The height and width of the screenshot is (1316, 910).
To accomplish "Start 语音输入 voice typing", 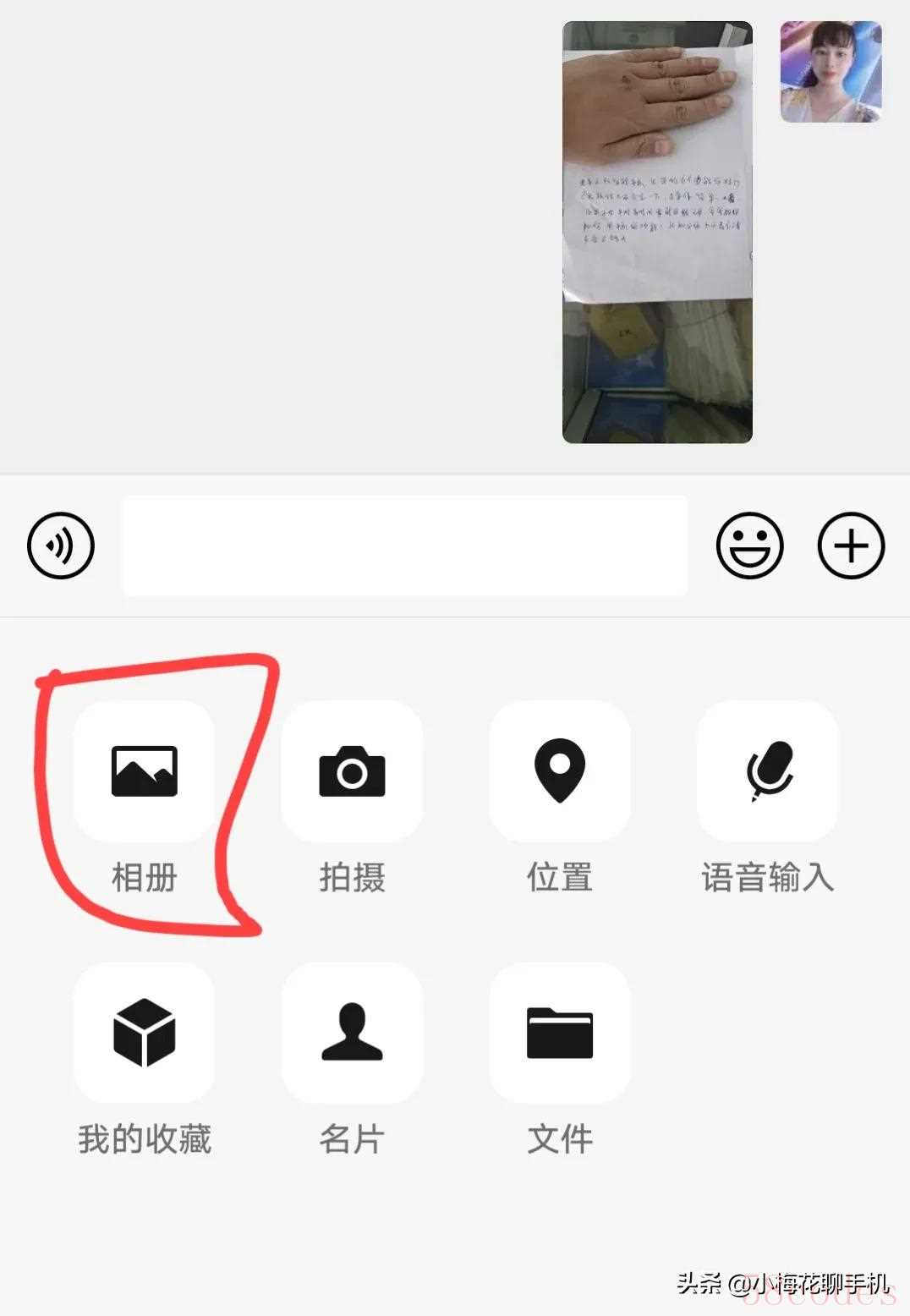I will pos(768,771).
